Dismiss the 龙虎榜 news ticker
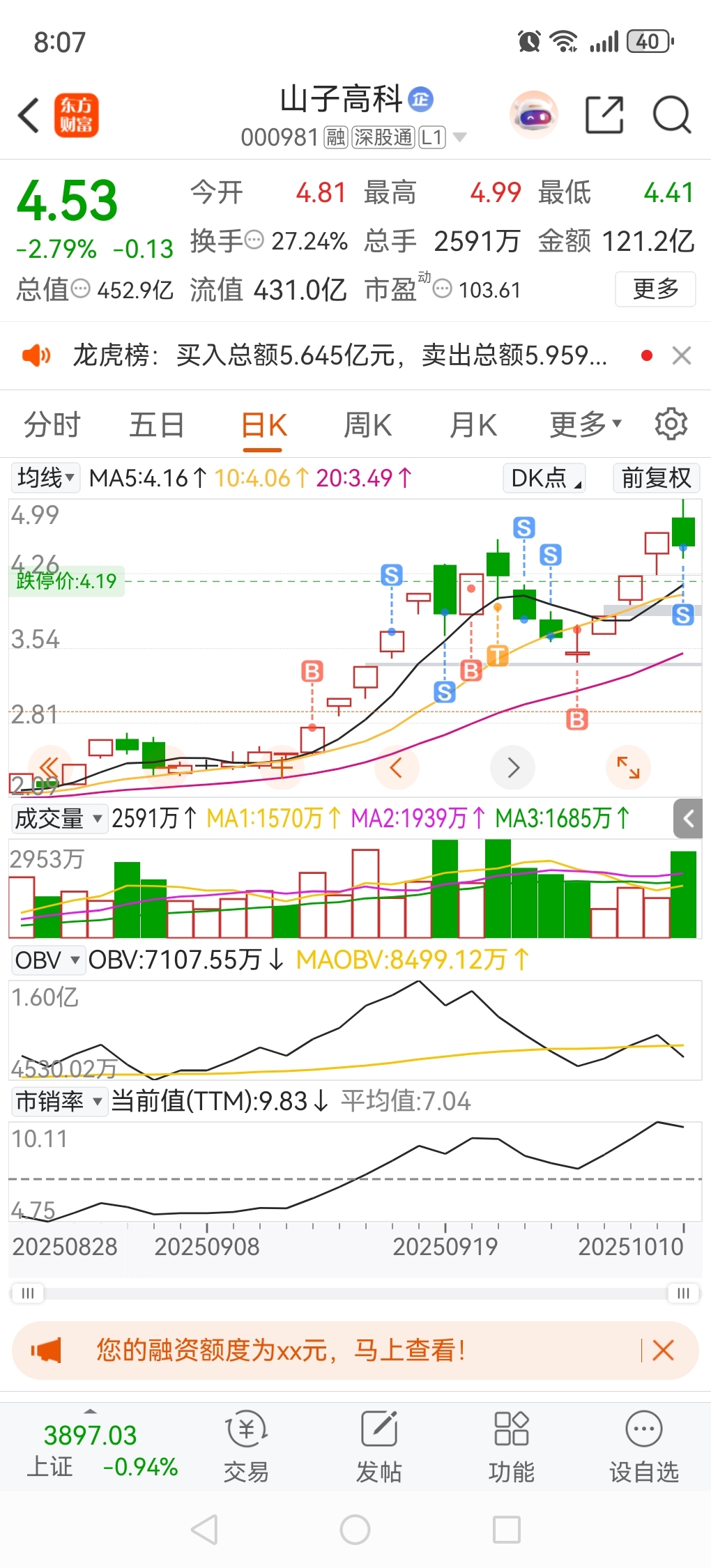 [681, 355]
